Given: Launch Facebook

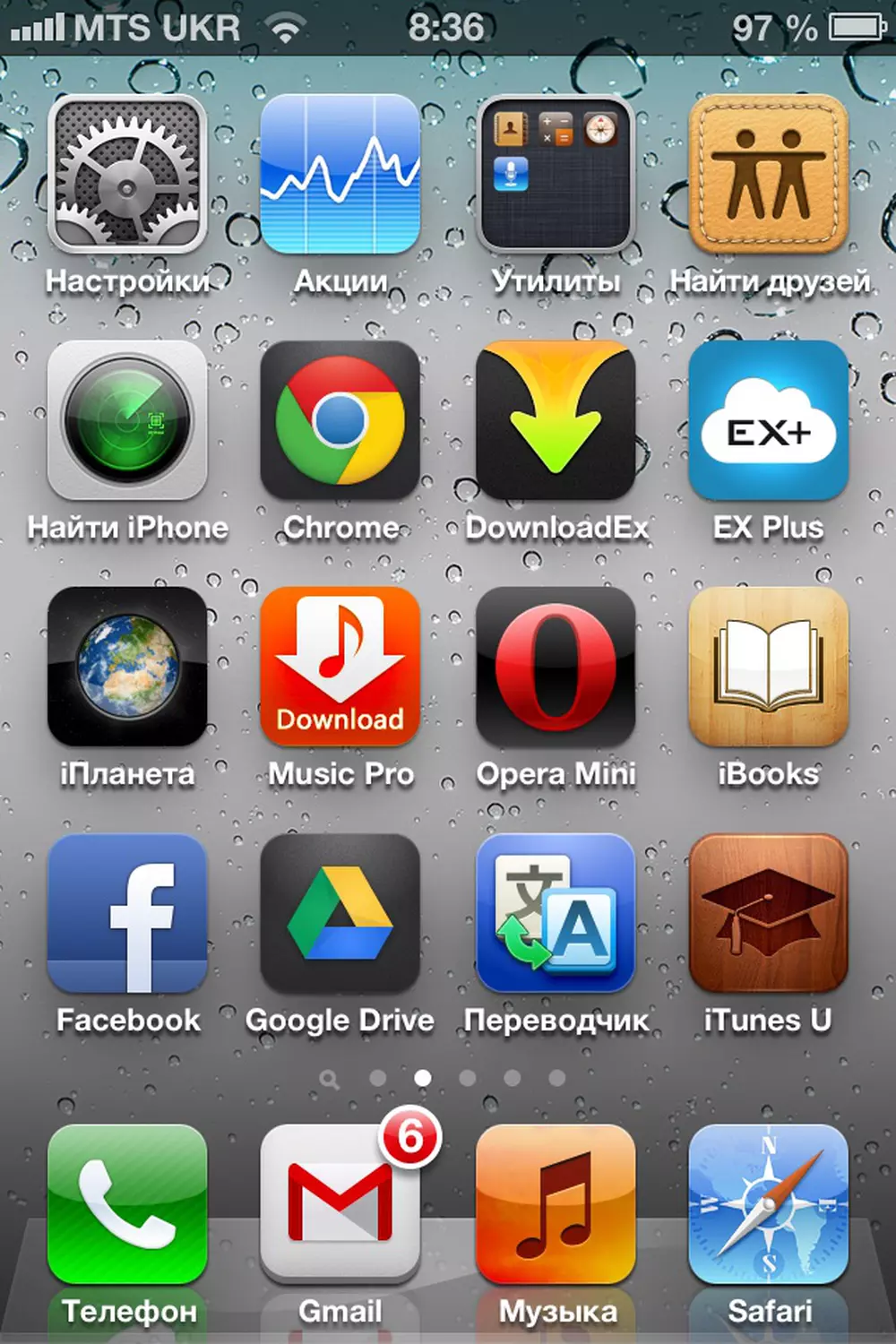Looking at the screenshot, I should click(127, 914).
